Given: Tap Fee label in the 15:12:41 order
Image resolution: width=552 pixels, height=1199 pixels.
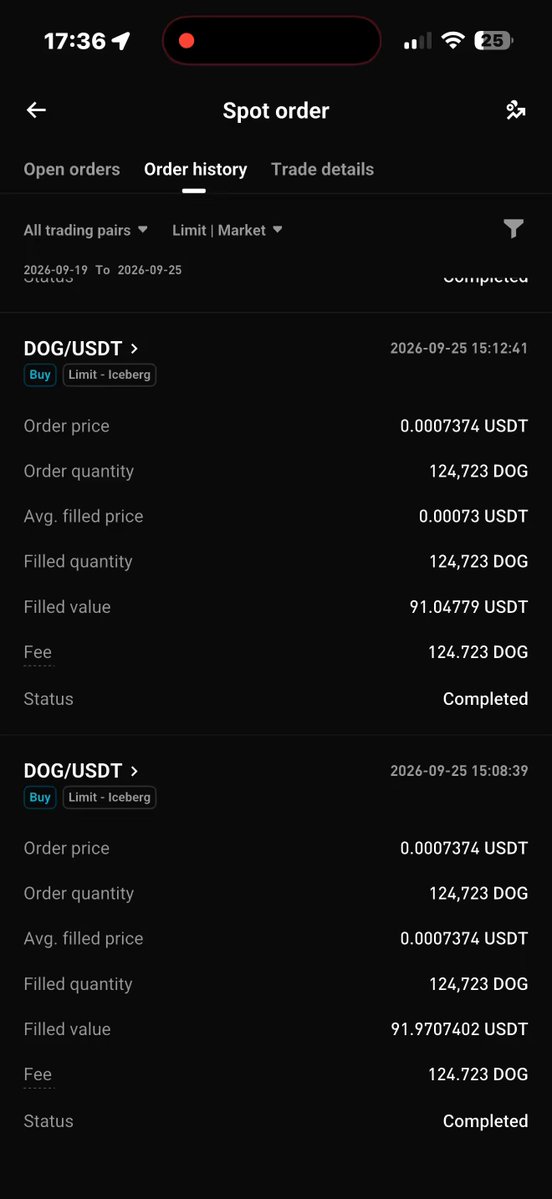Looking at the screenshot, I should coord(38,652).
